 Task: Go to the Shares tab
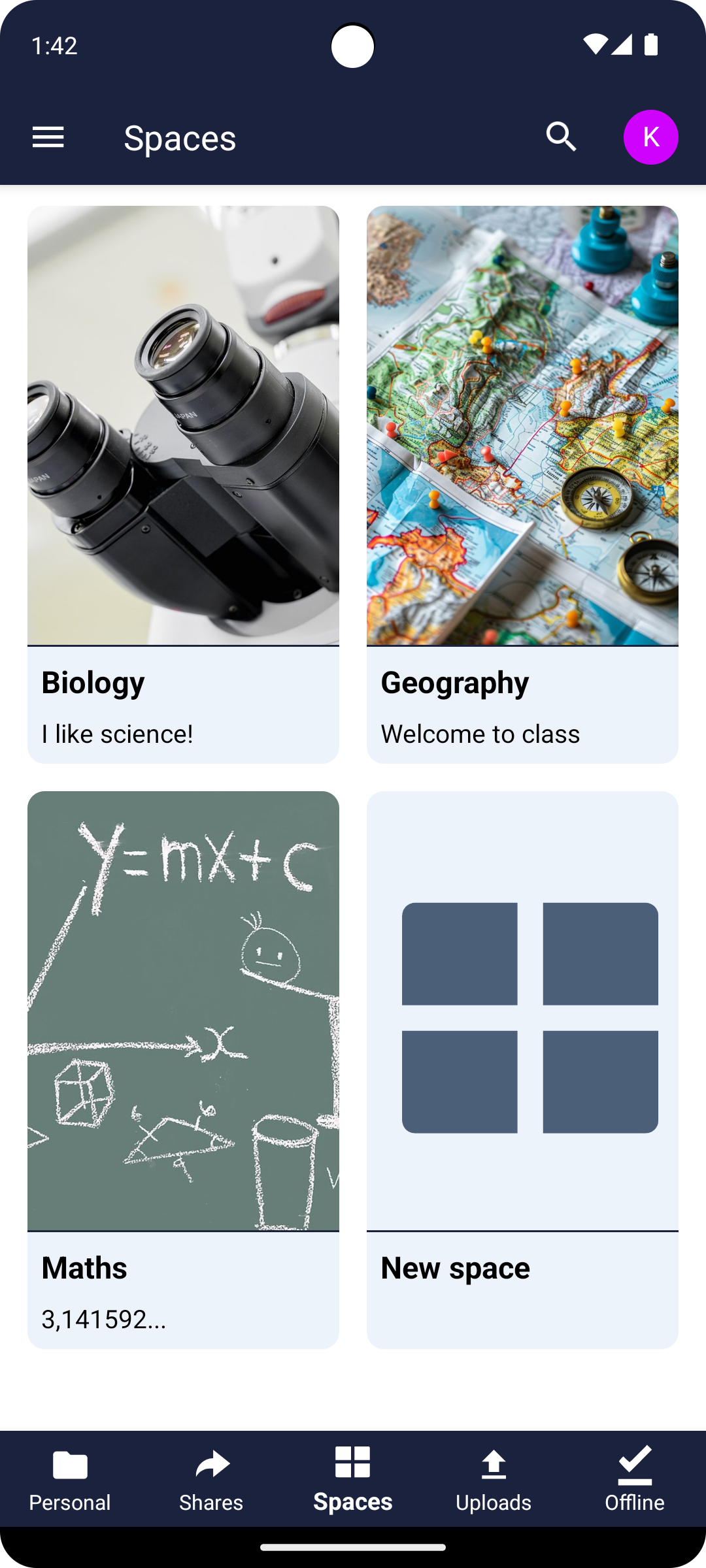[x=211, y=1479]
